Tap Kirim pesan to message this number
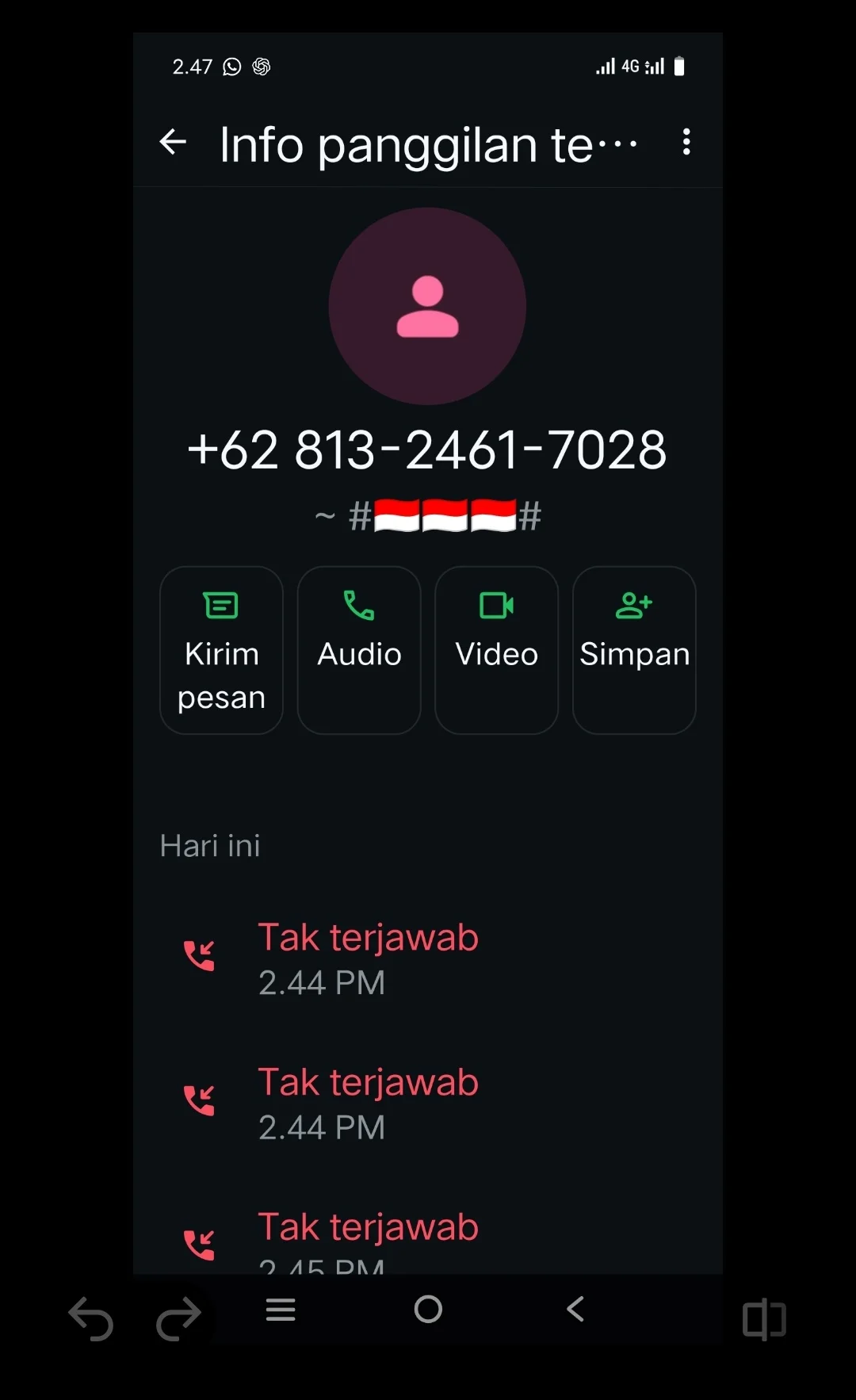Viewport: 856px width, 1400px height. click(221, 650)
